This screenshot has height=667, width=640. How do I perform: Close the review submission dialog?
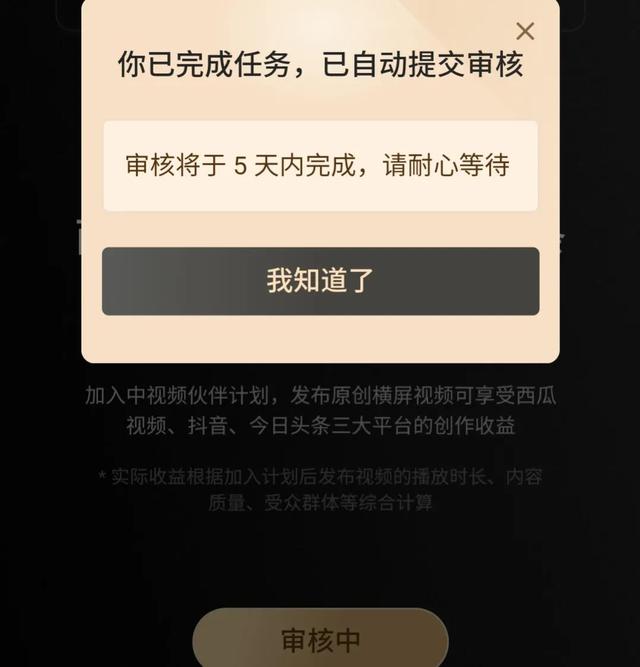coord(525,32)
